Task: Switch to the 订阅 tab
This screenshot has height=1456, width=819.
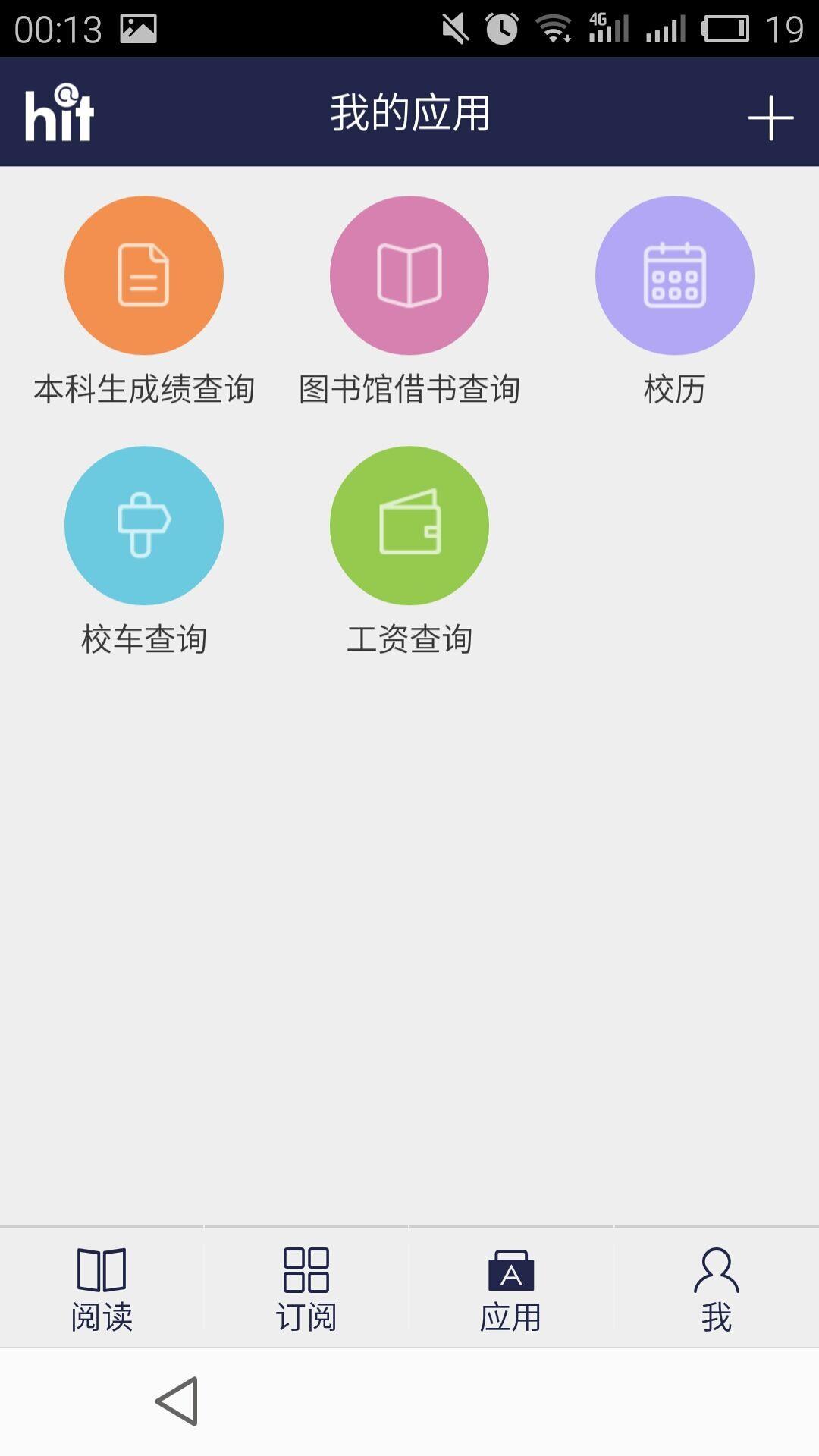Action: pos(306,1289)
